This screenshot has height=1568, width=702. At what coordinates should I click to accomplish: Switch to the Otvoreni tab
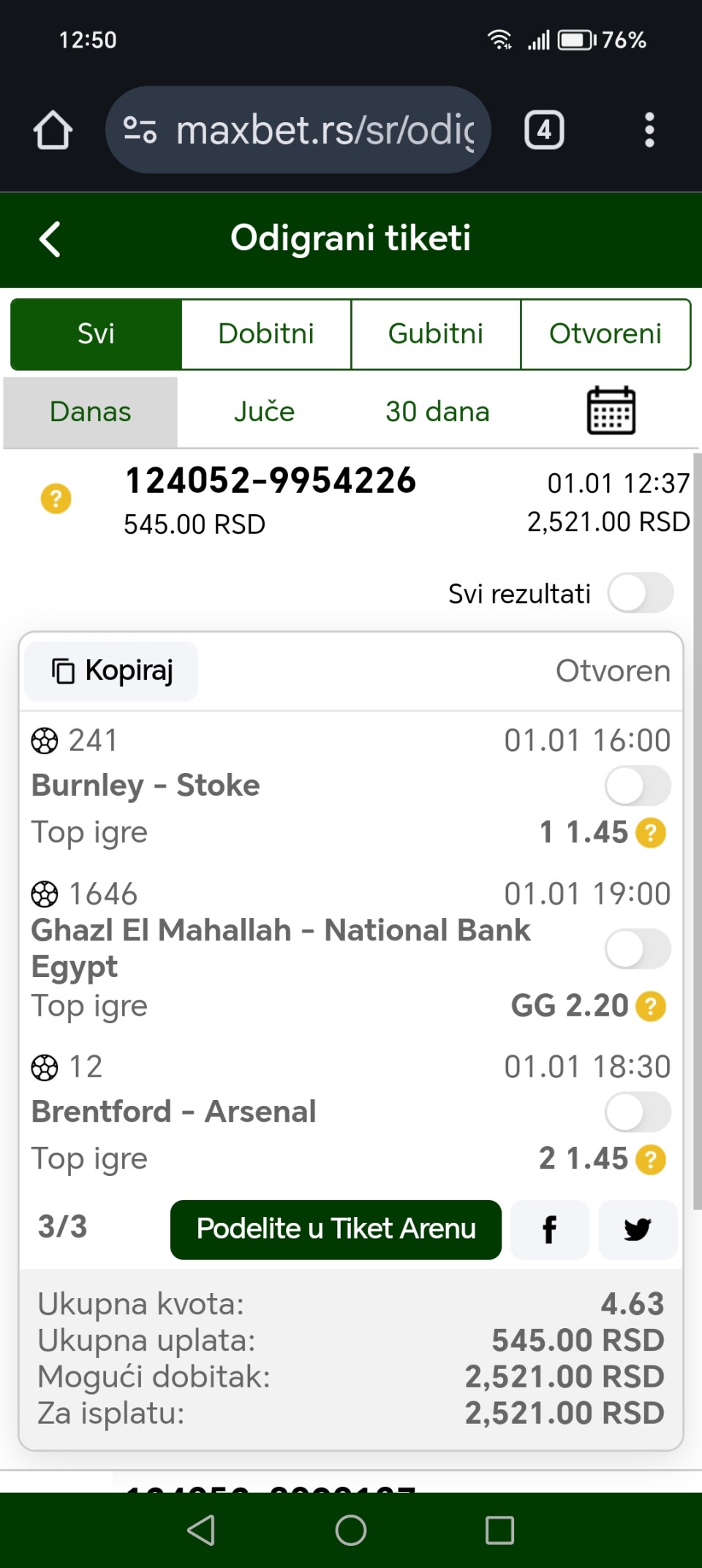click(x=605, y=334)
